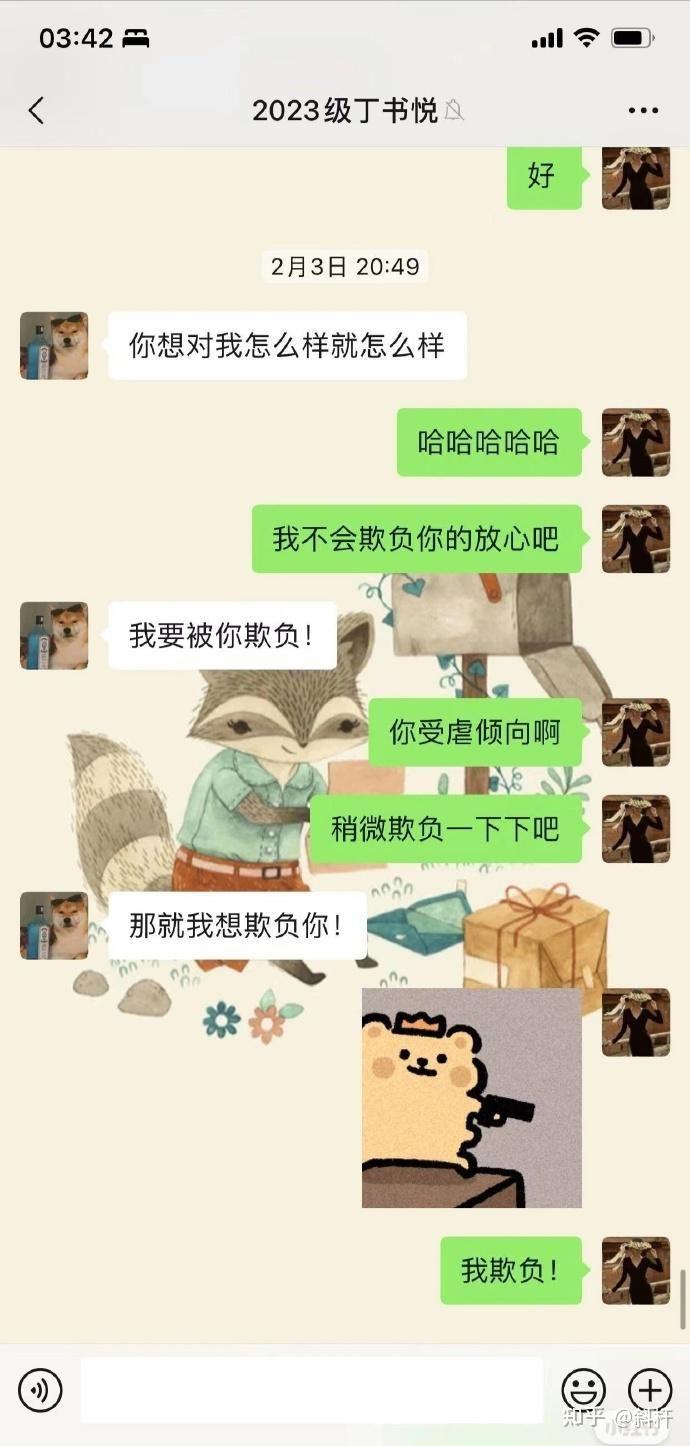
Task: Open the plus attachments menu
Action: coord(649,1390)
